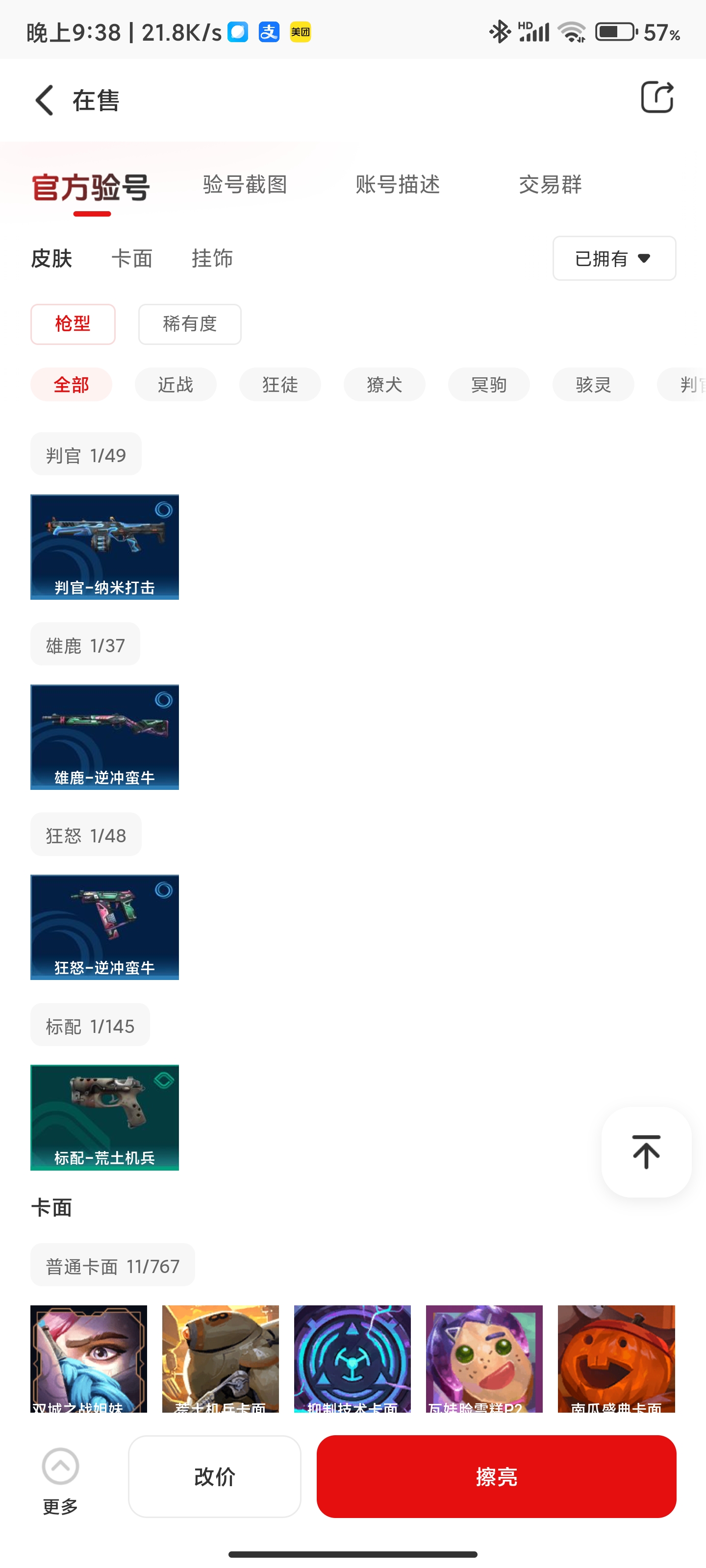This screenshot has width=706, height=1568.
Task: Filter skins by 冥驹
Action: point(488,385)
